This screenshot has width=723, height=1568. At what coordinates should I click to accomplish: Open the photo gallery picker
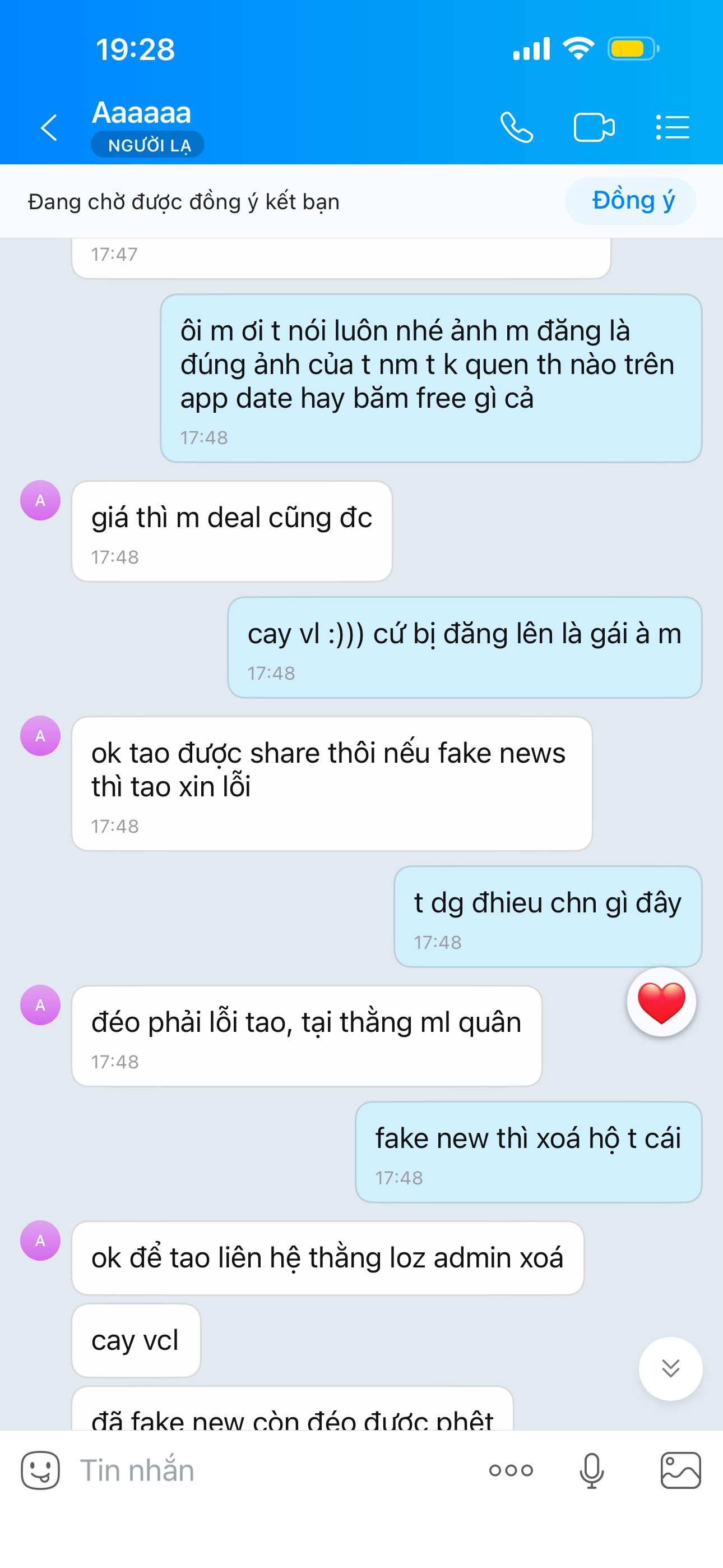point(680,1470)
